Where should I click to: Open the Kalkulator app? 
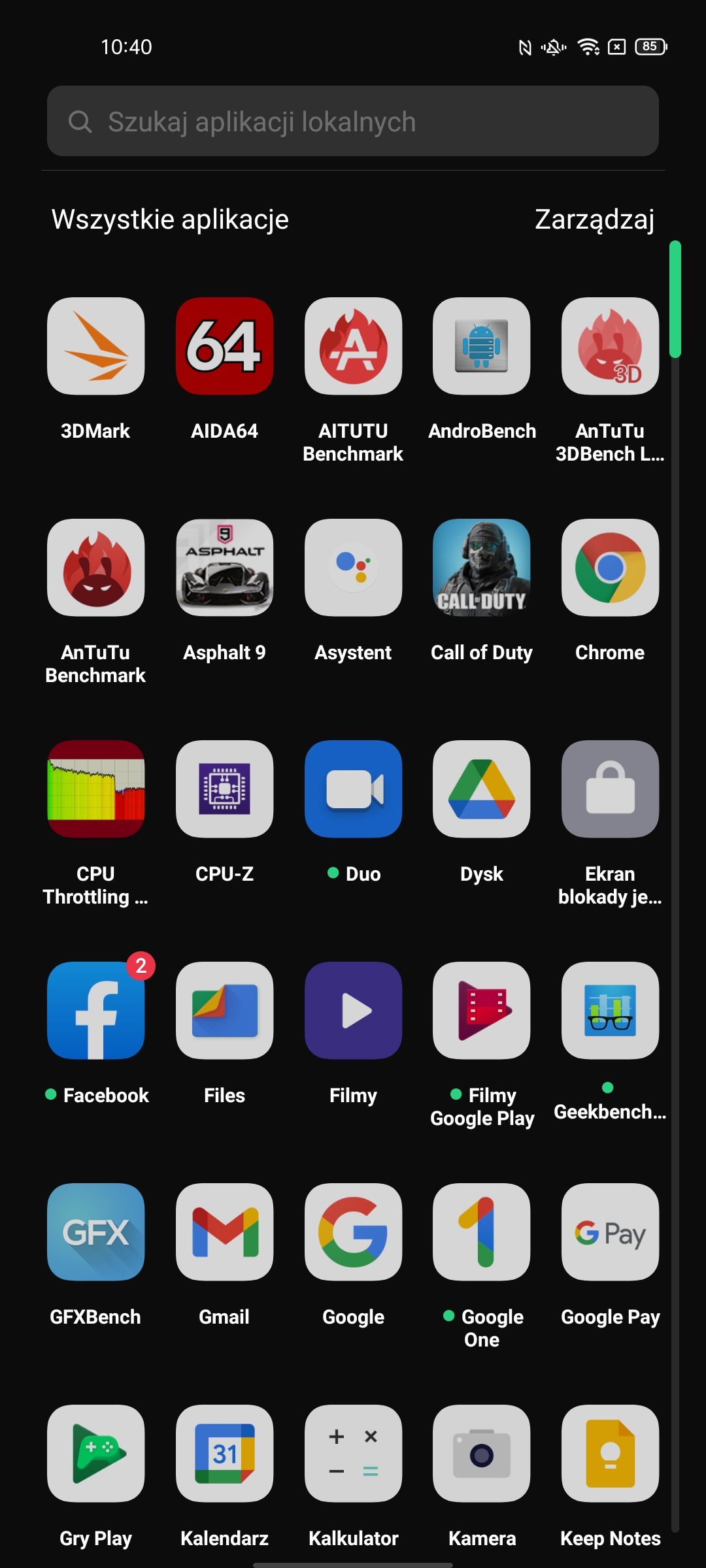(x=353, y=1454)
